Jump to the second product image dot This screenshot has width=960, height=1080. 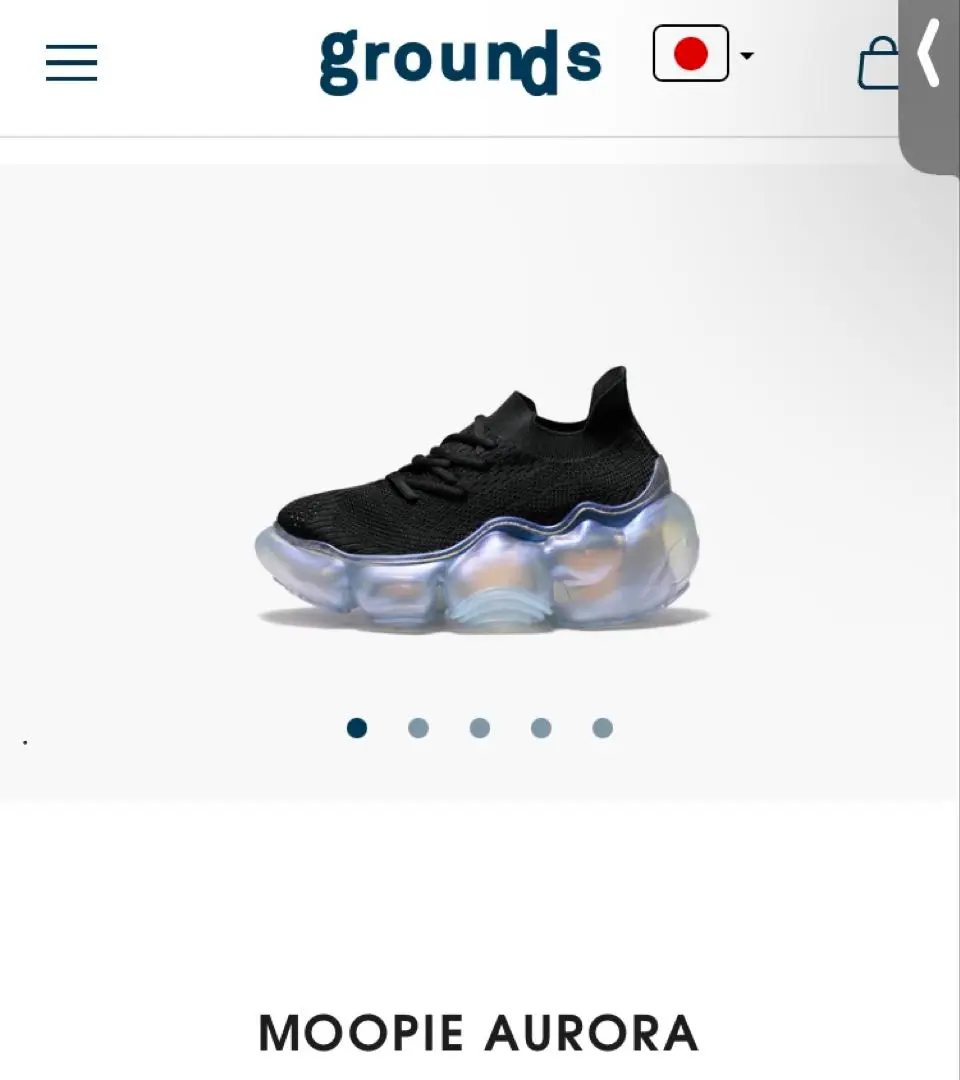pyautogui.click(x=418, y=728)
